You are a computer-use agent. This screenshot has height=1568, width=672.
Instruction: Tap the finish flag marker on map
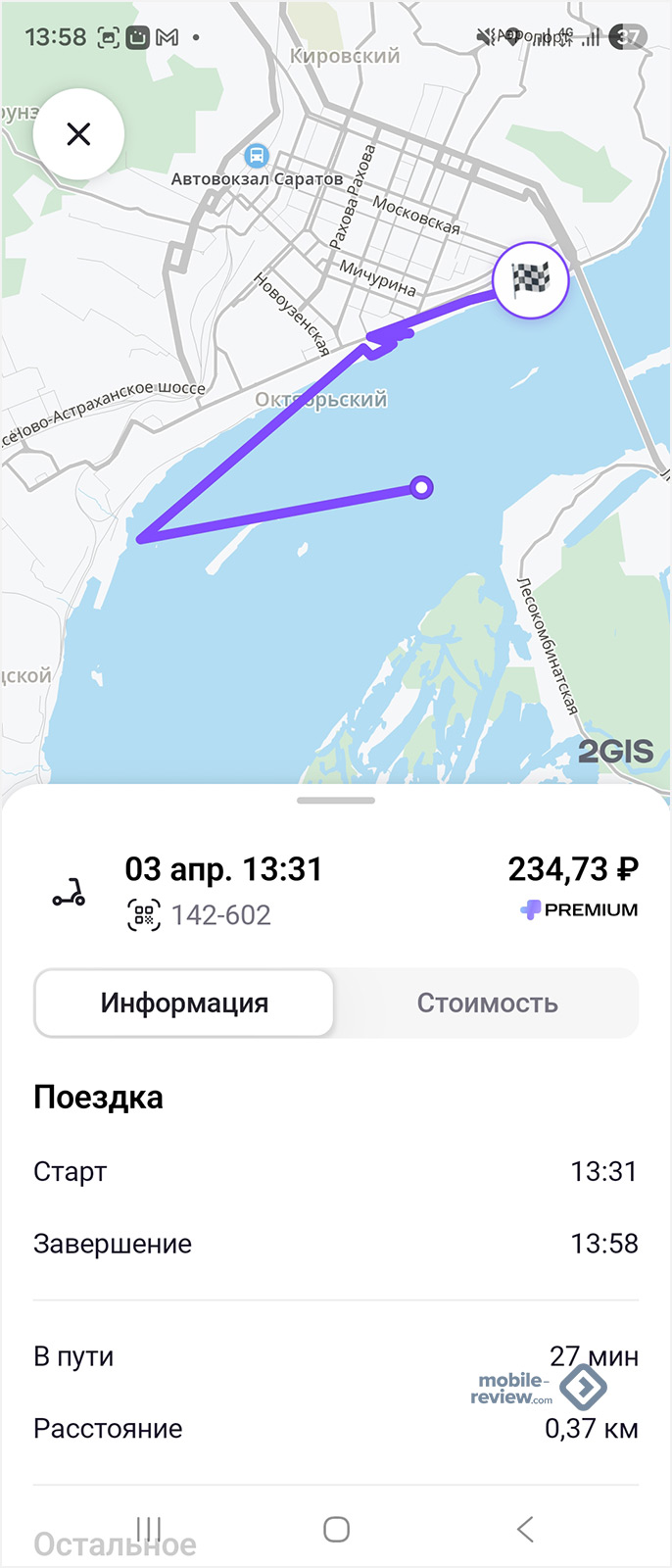(x=530, y=280)
